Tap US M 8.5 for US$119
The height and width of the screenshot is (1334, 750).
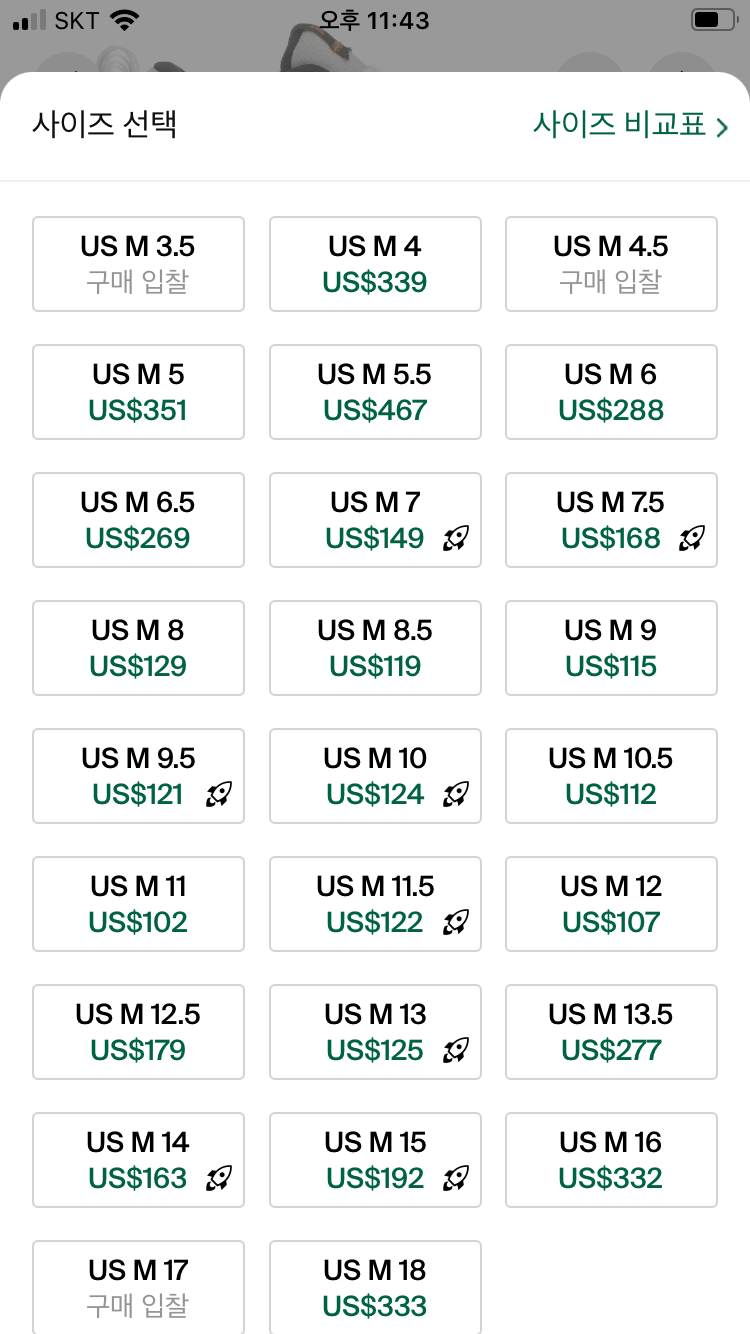coord(375,648)
